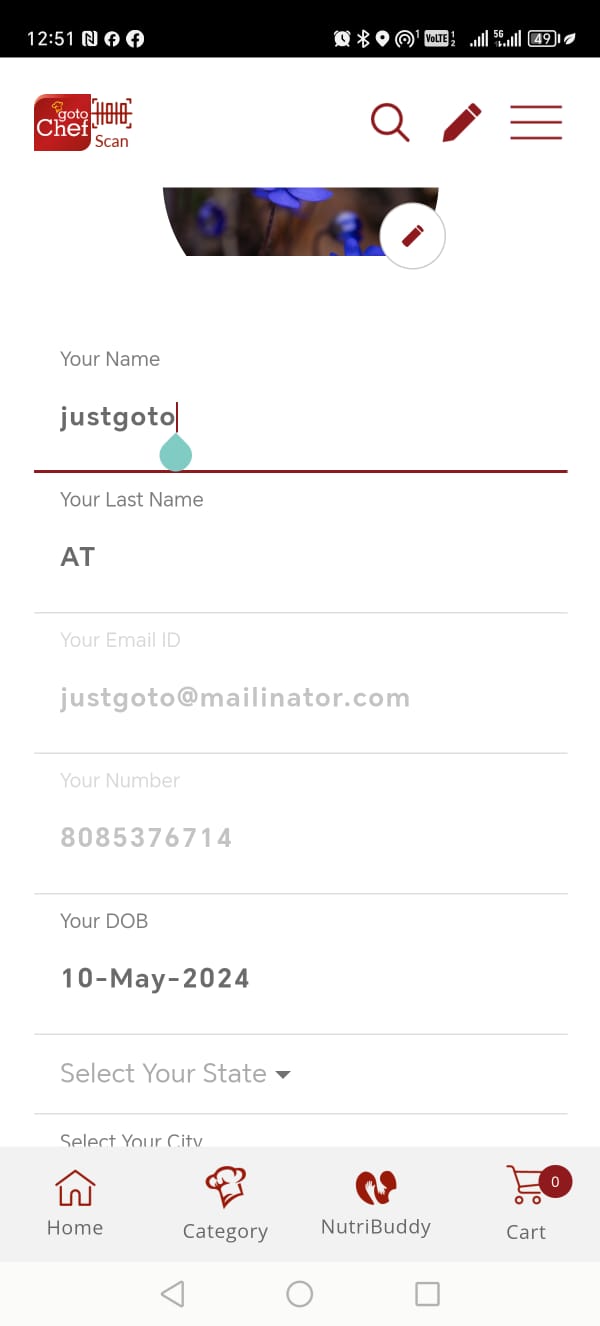The image size is (600, 1326).
Task: Go to the Home tab
Action: [75, 1203]
